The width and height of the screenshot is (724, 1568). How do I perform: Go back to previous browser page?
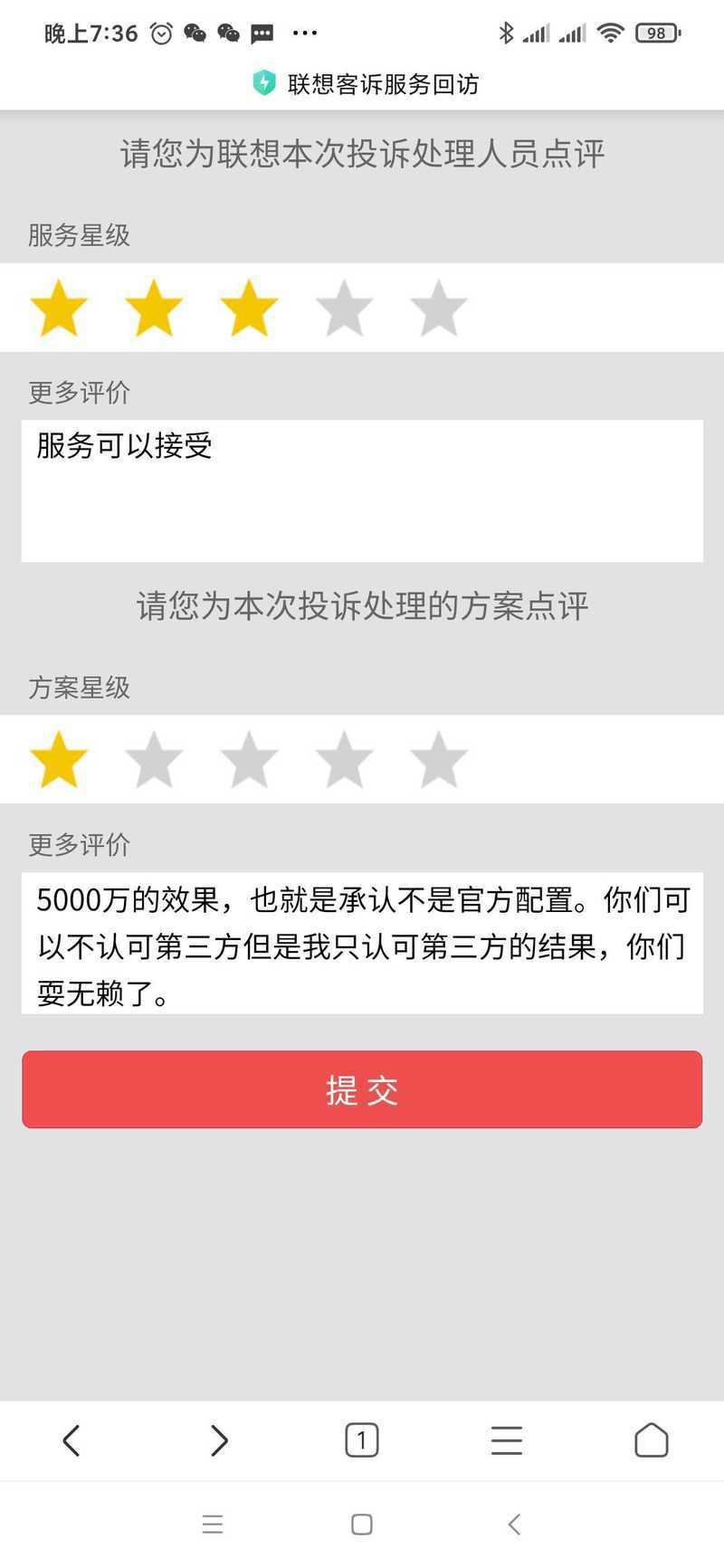click(71, 1440)
